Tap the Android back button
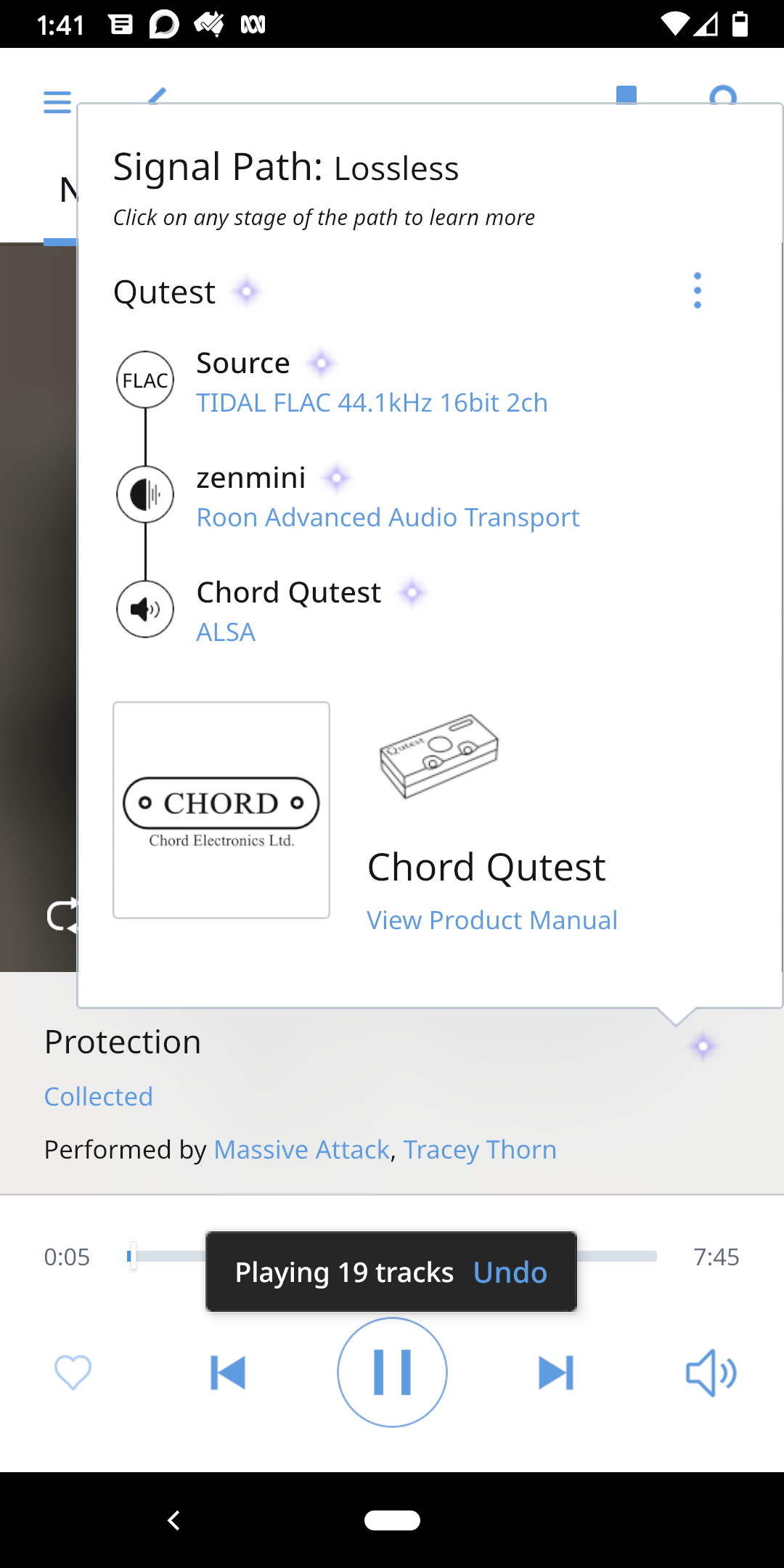This screenshot has width=784, height=1568. click(x=173, y=1520)
